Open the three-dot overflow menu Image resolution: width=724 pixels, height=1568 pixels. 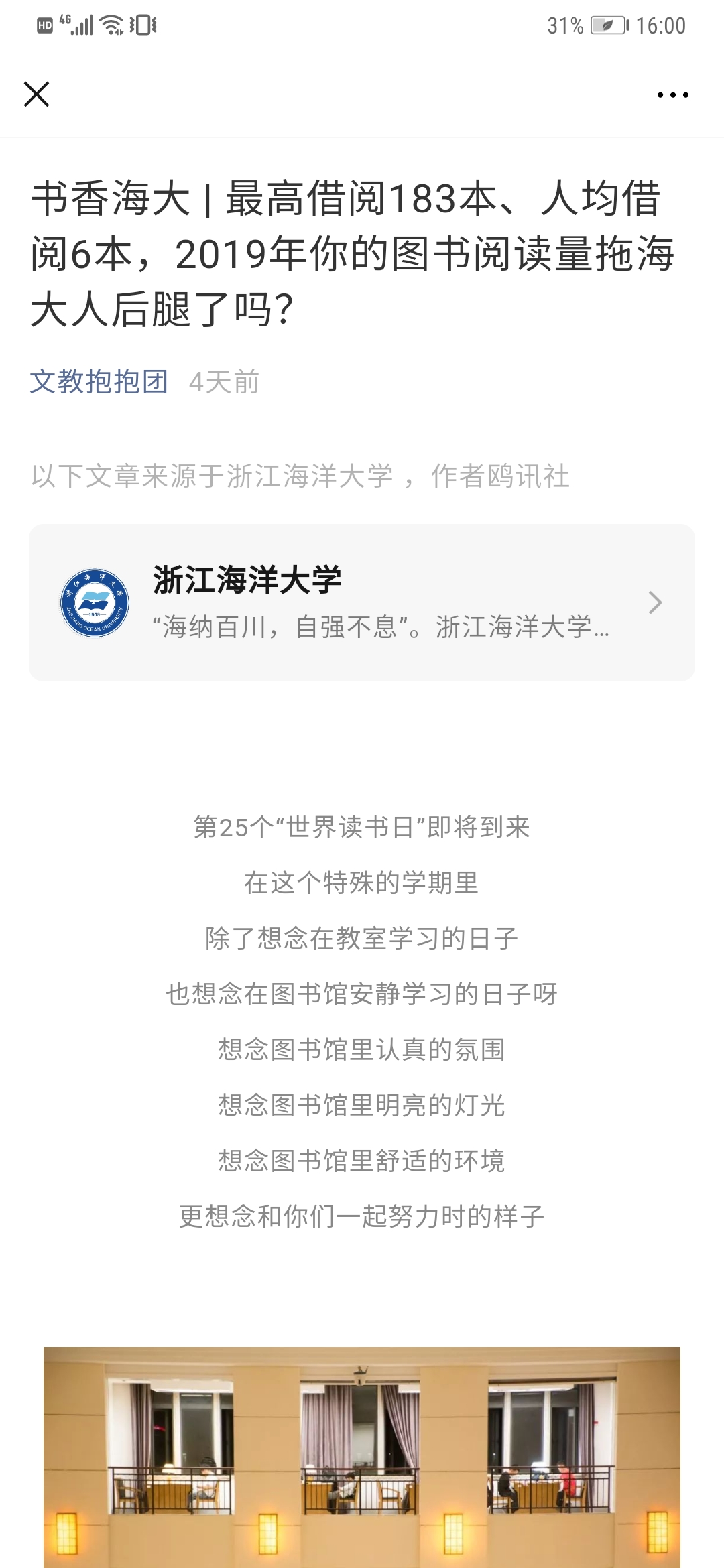click(x=672, y=95)
